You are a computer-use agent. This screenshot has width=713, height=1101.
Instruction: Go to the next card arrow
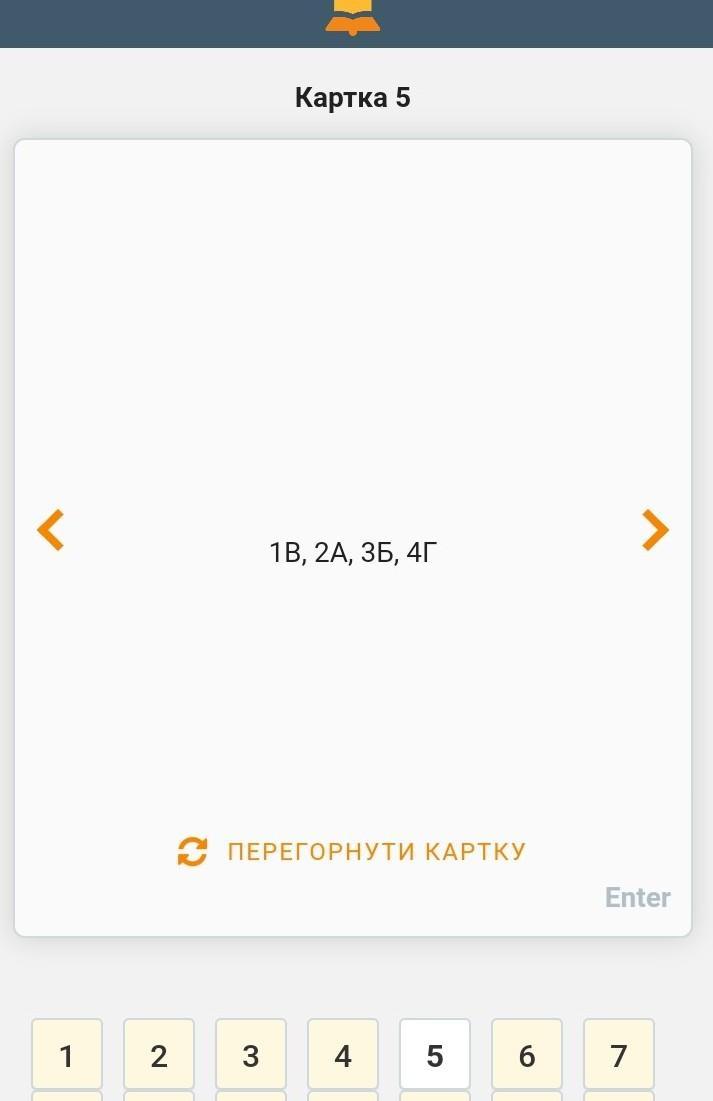pos(655,530)
